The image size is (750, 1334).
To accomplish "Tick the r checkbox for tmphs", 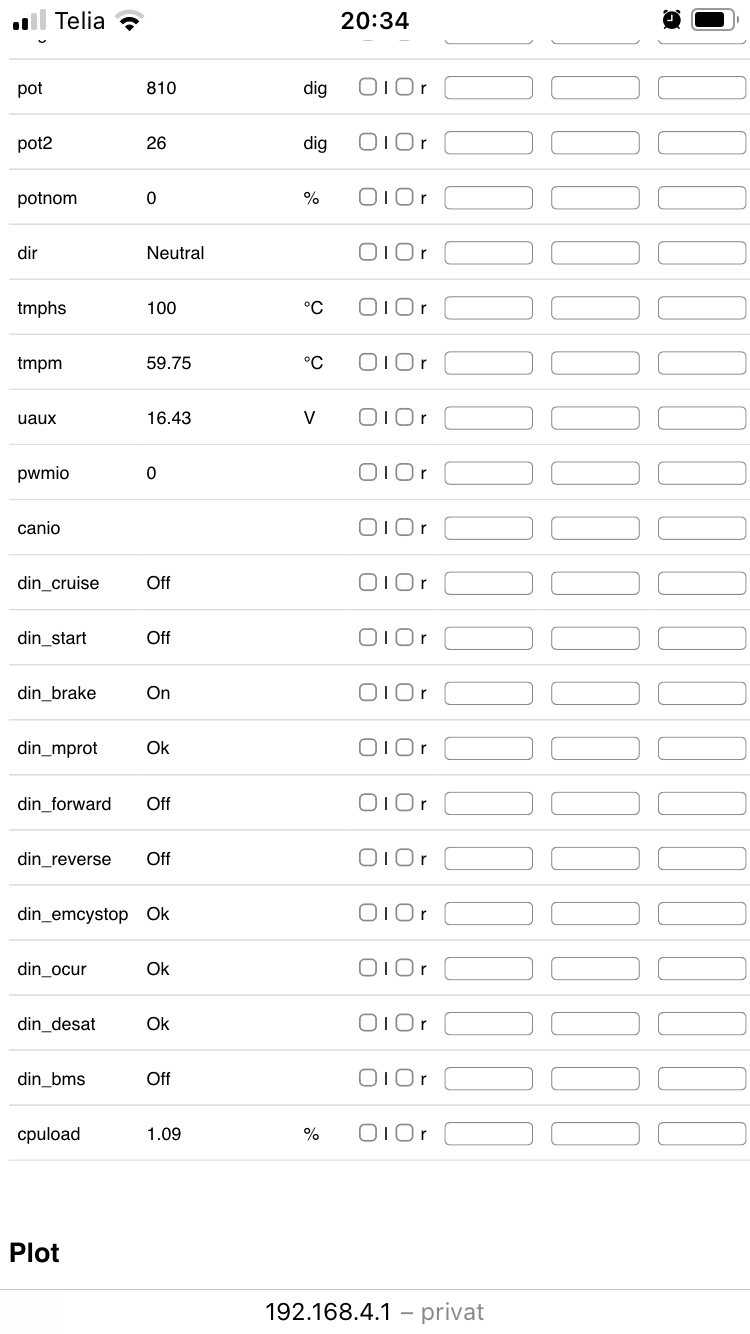I will tap(404, 307).
